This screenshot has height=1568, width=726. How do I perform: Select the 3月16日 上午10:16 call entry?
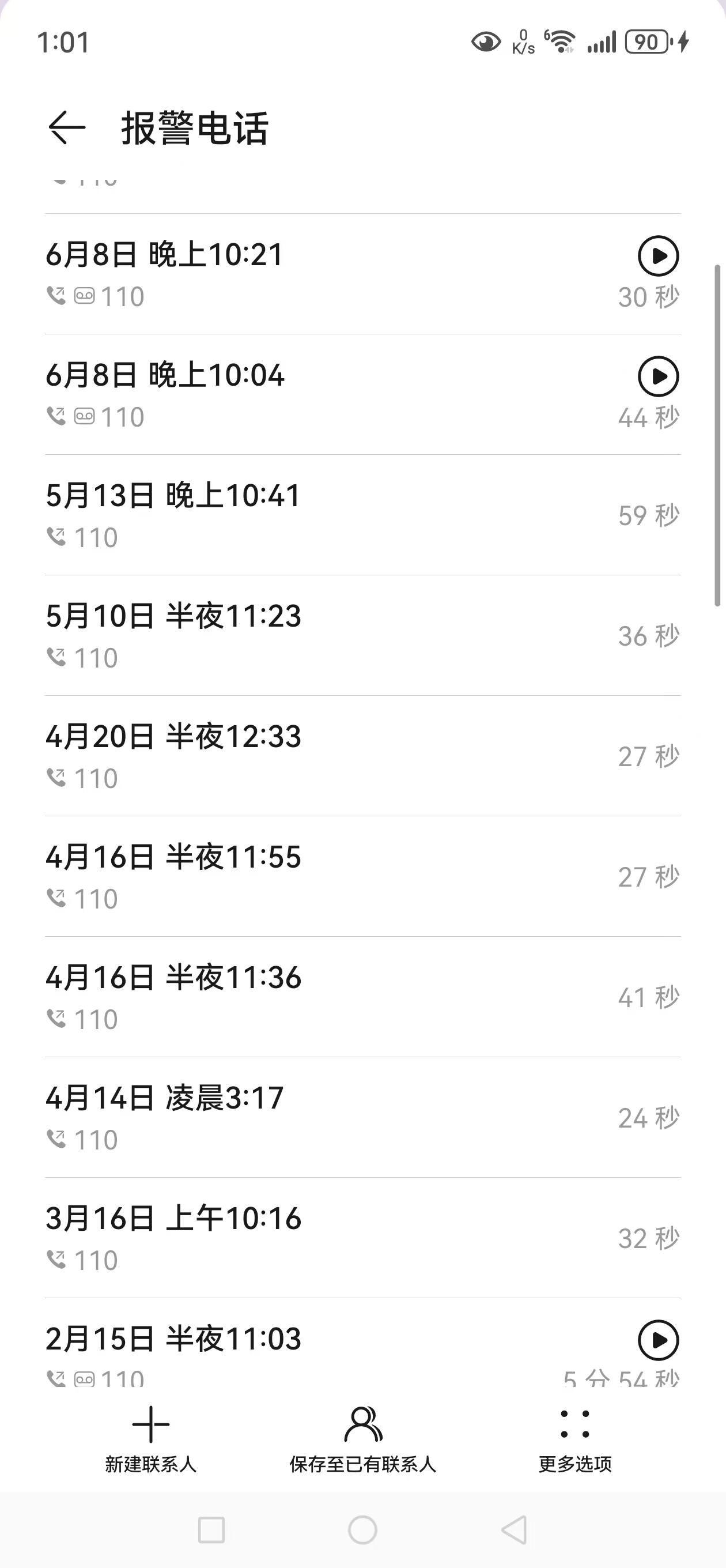[362, 1238]
